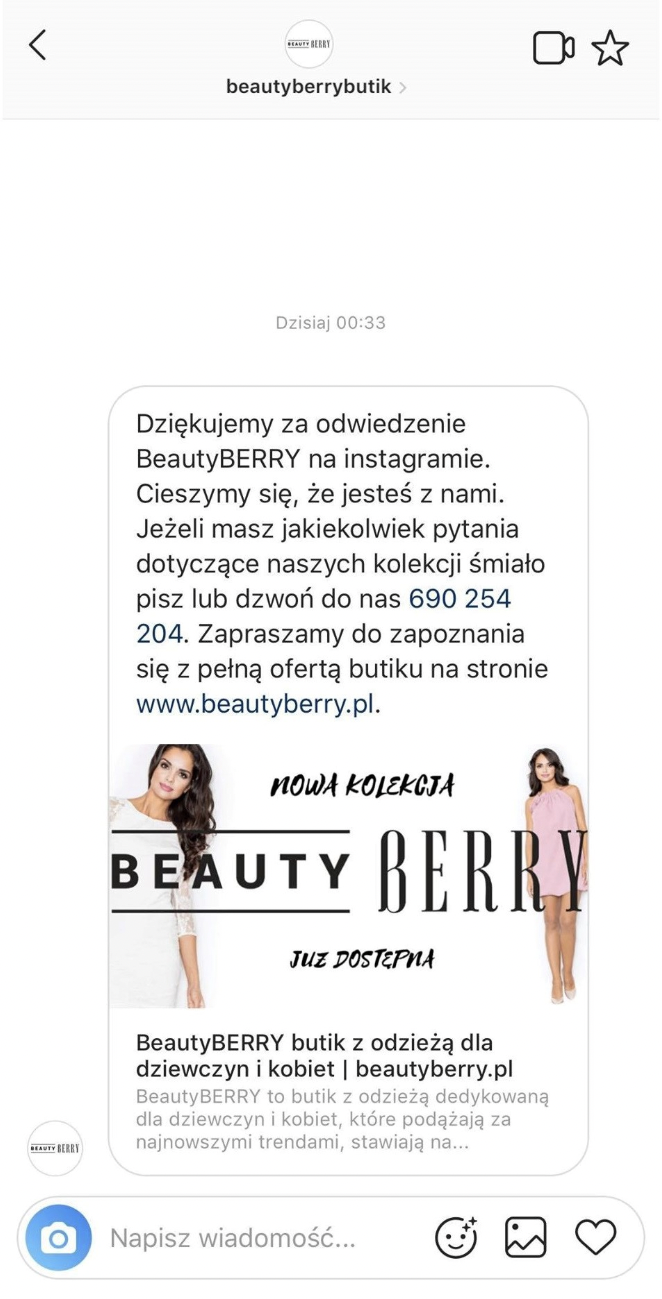Tap the sender avatar beside the message

[55, 1148]
